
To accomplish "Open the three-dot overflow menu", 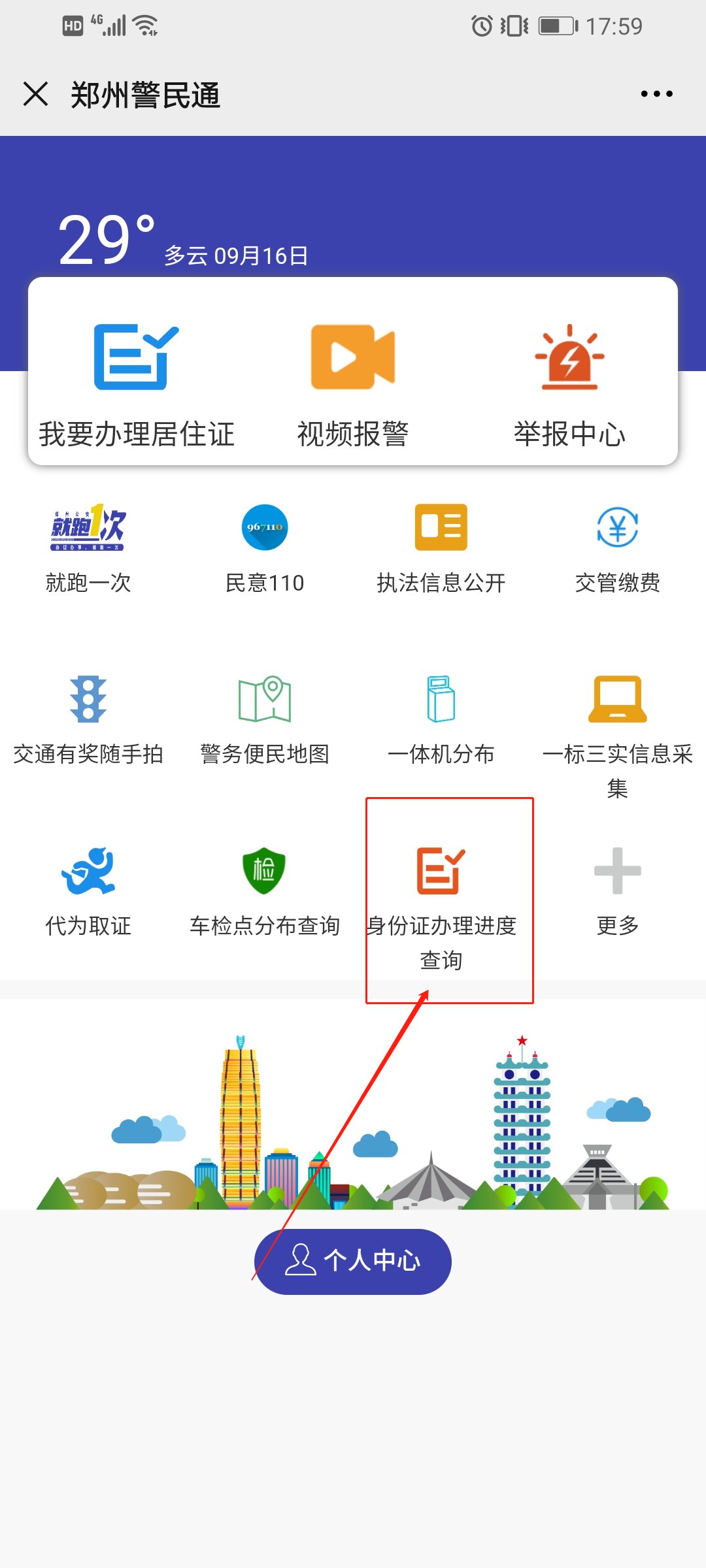I will tap(656, 94).
